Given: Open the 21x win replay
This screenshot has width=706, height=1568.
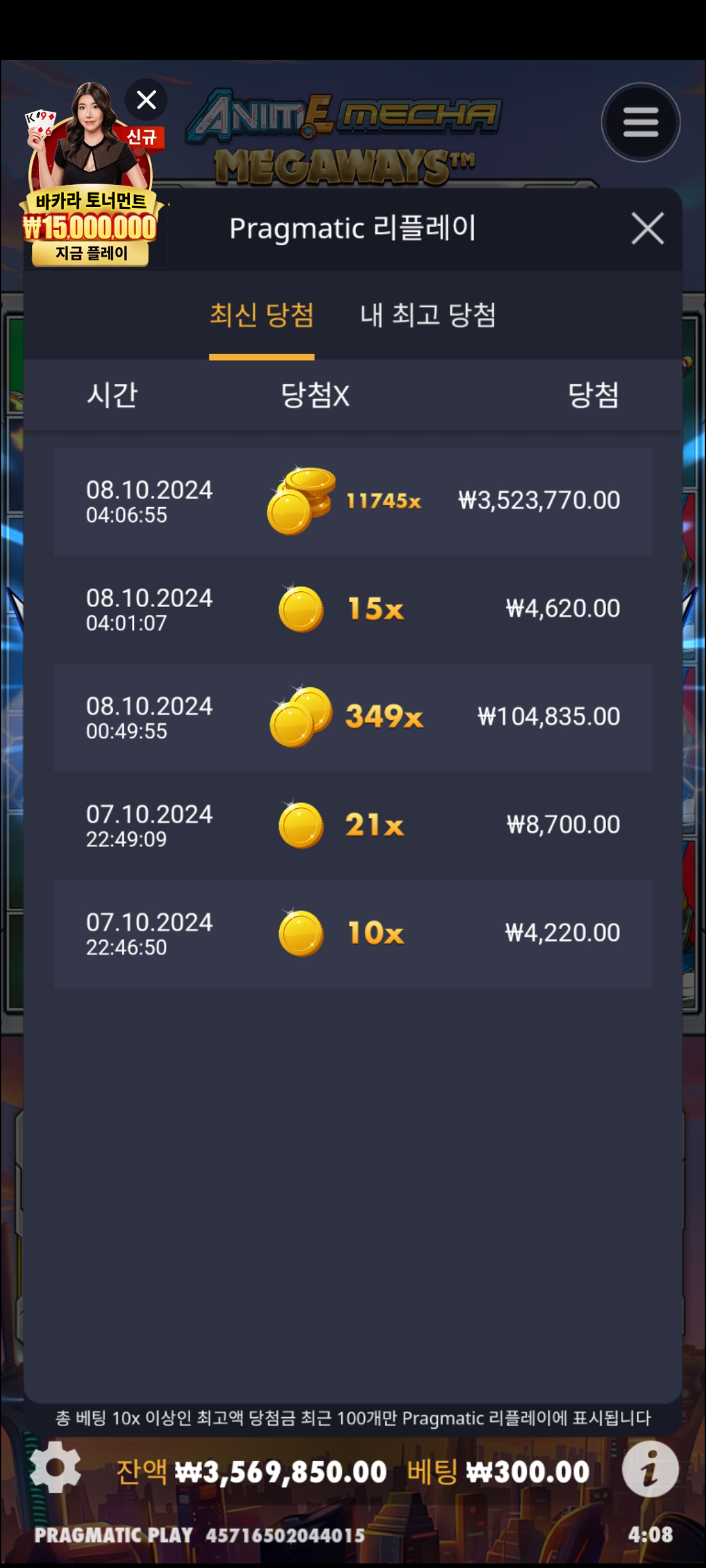Looking at the screenshot, I should click(353, 825).
